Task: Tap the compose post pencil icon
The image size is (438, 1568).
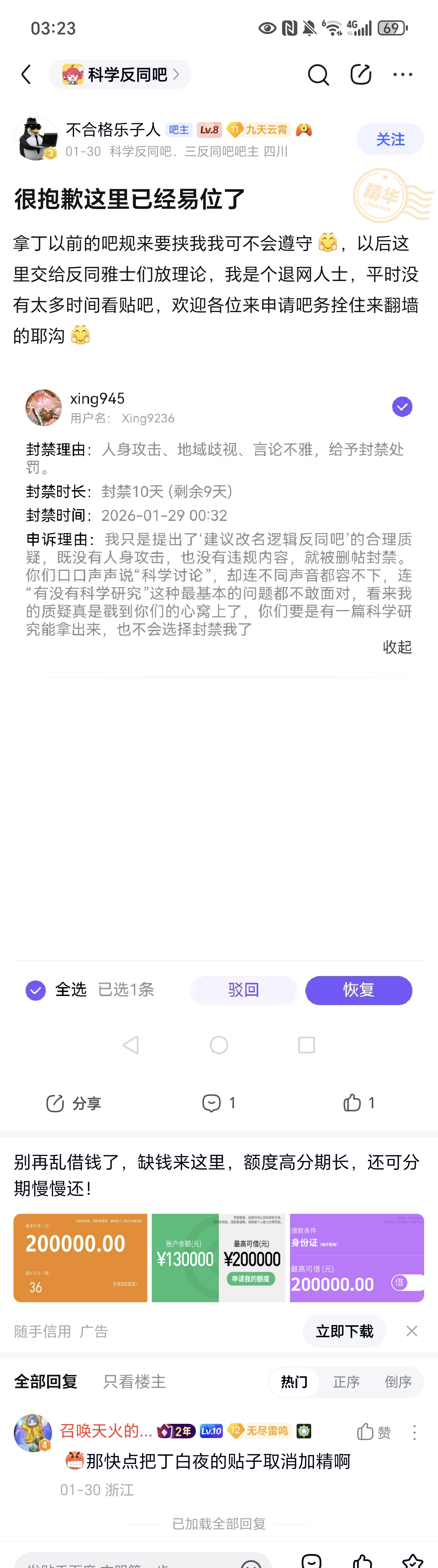Action: pyautogui.click(x=361, y=75)
